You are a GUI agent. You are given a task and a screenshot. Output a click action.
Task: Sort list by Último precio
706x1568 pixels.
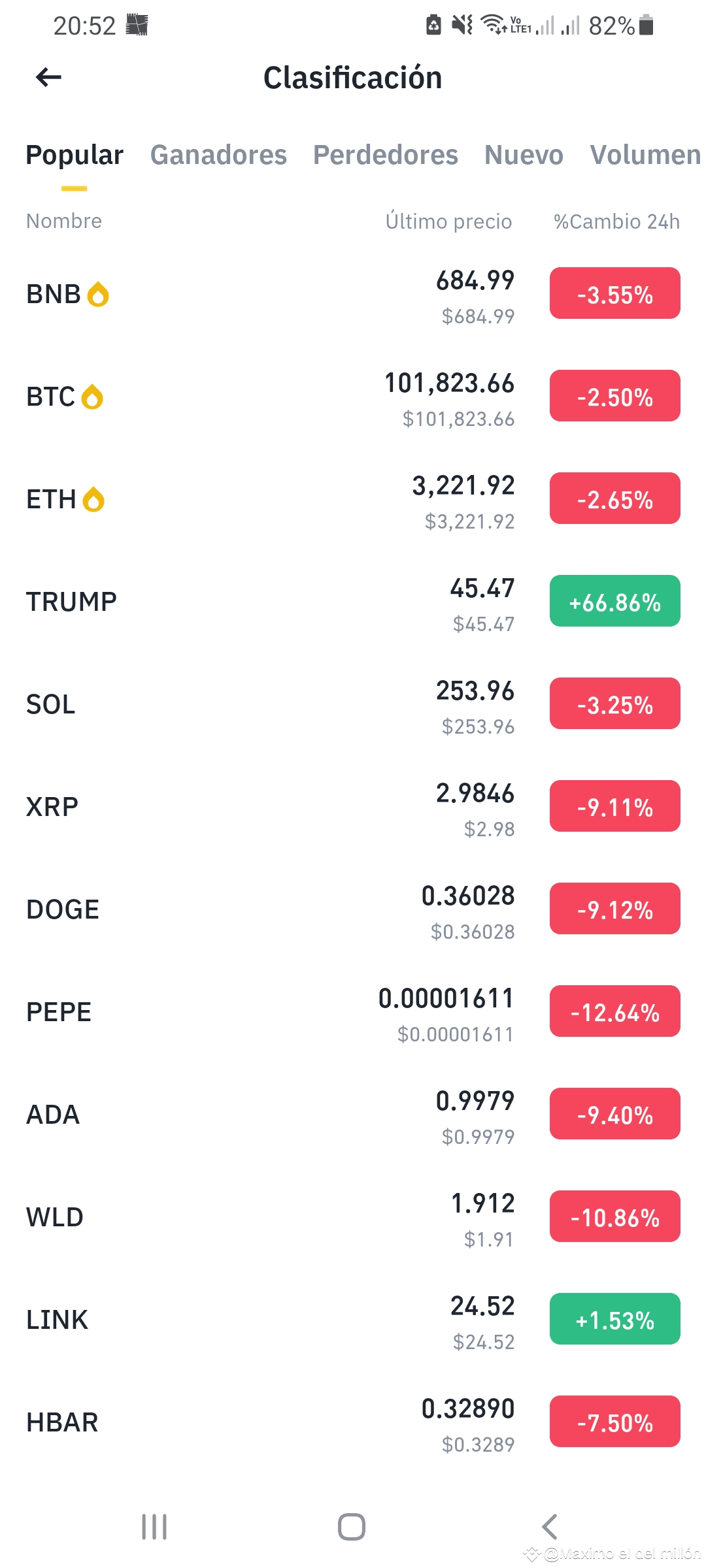(448, 221)
